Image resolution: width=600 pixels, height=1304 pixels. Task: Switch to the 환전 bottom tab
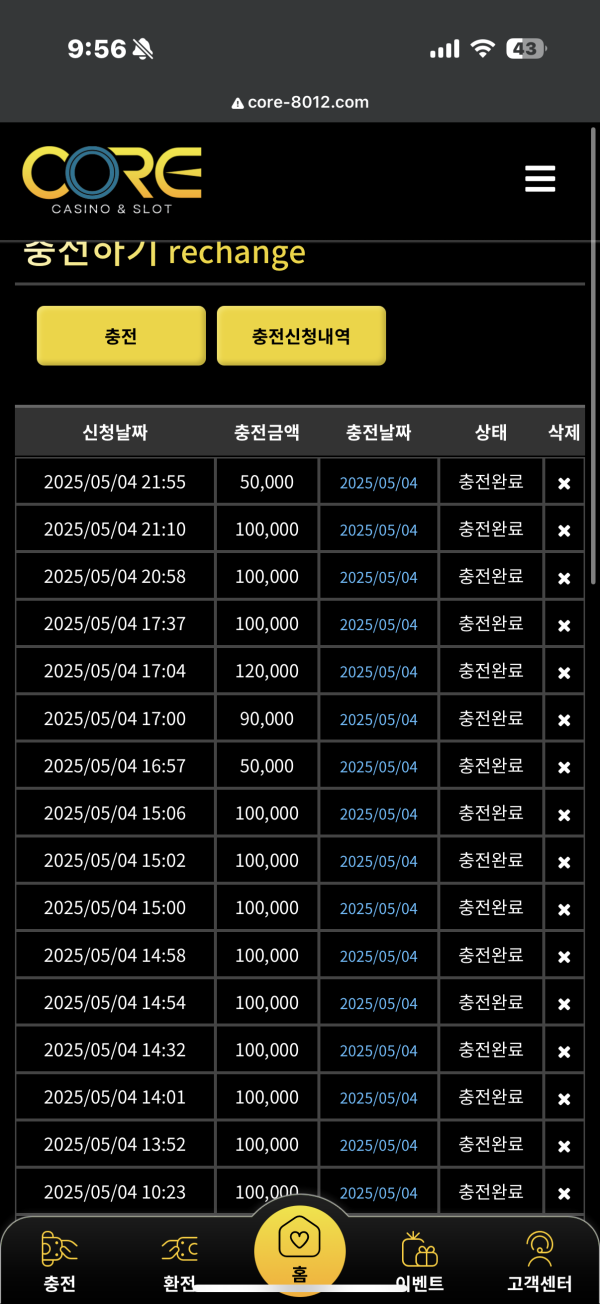pyautogui.click(x=180, y=1262)
